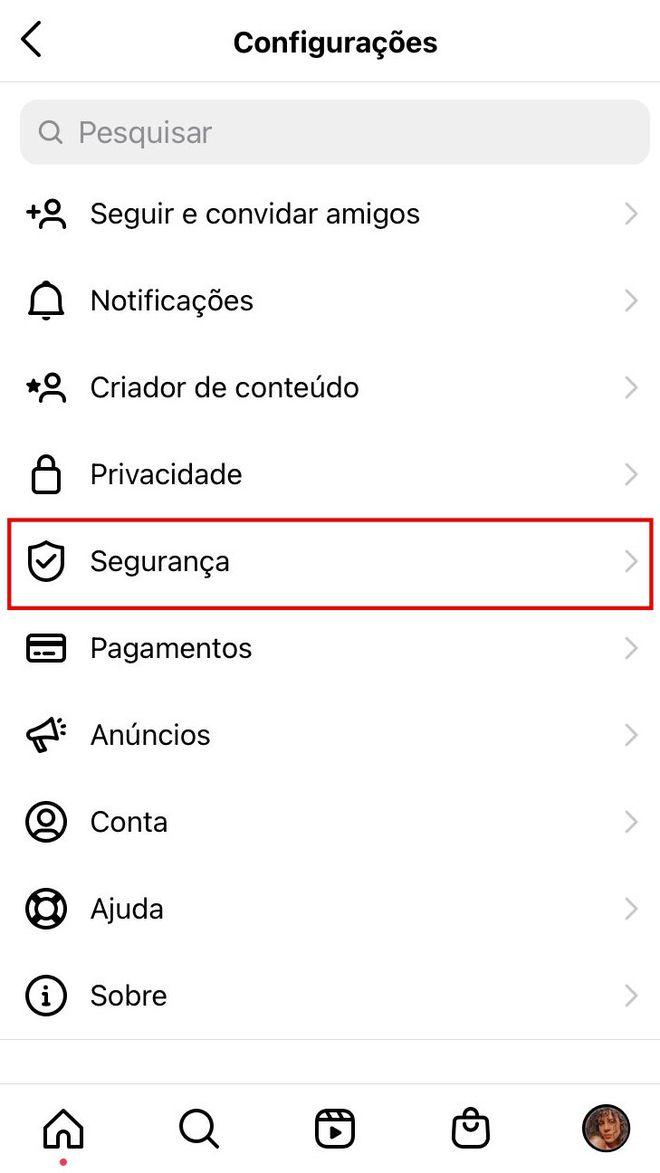Open Notificações settings

click(330, 301)
